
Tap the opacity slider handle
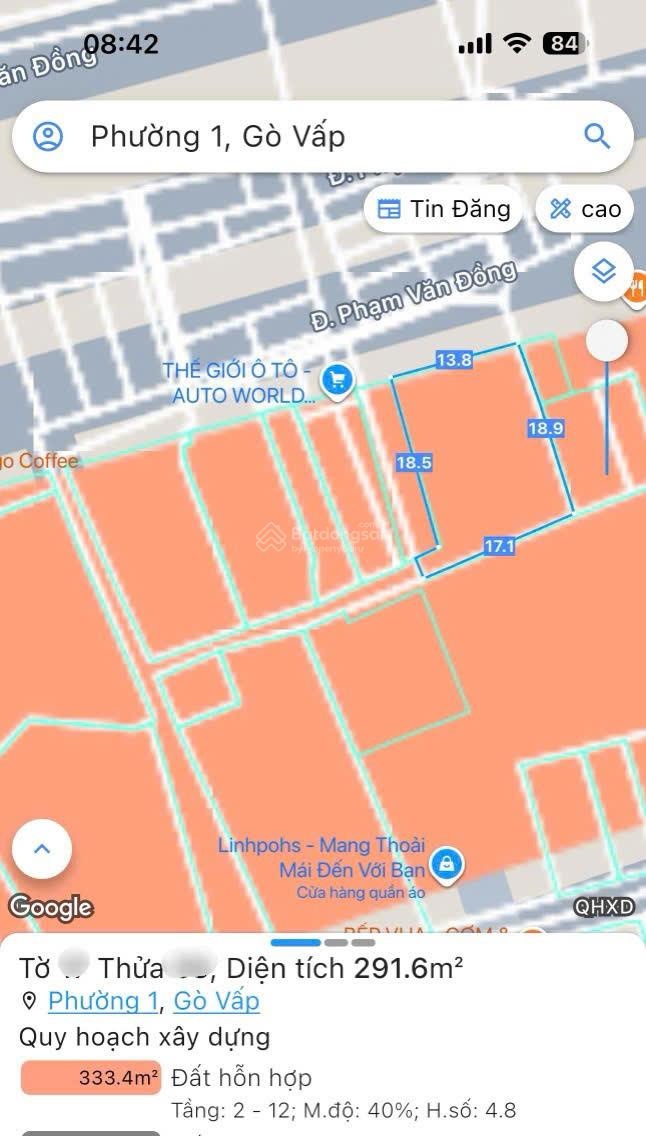point(606,342)
